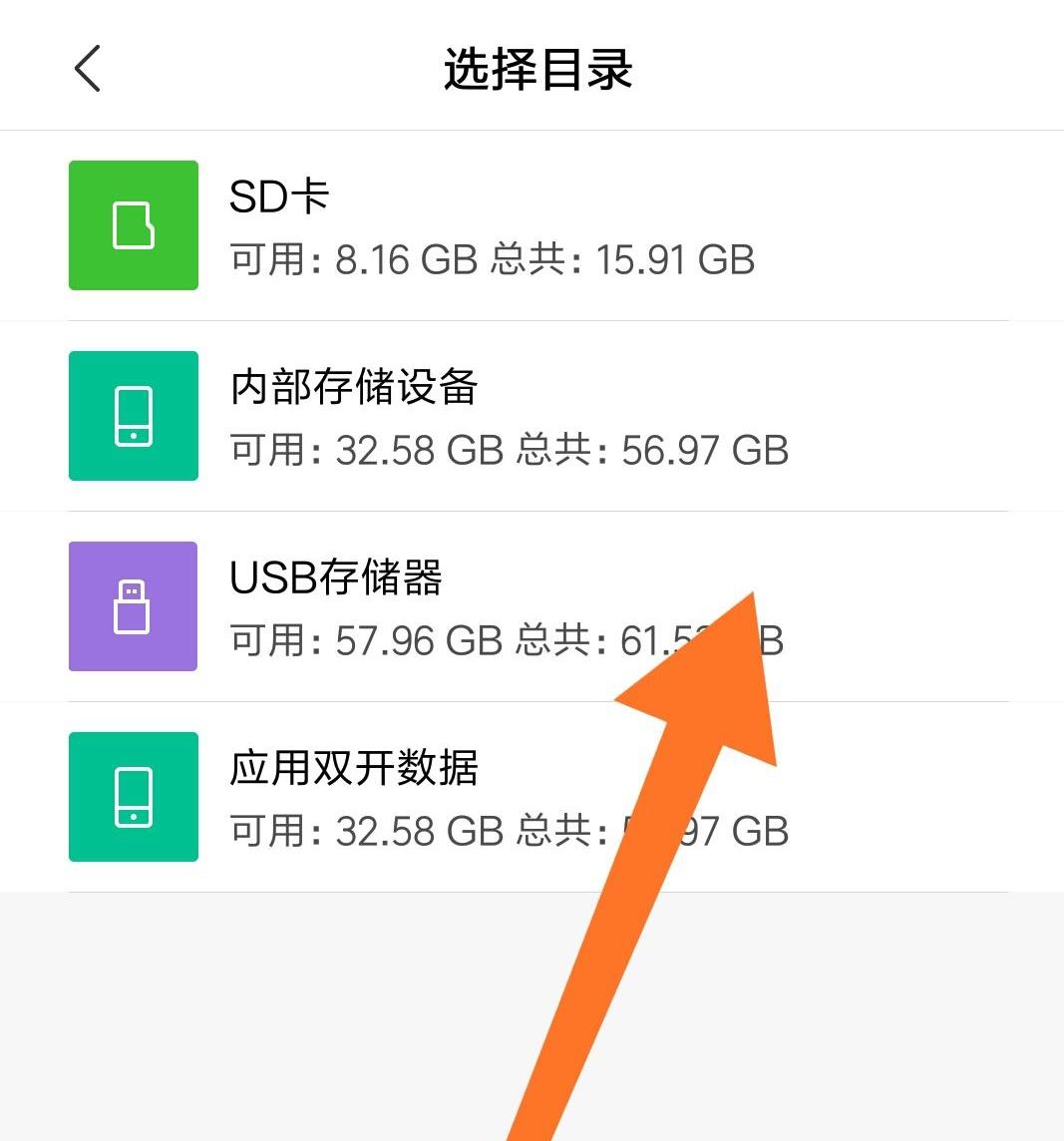
Task: Select the internal storage phone icon
Action: pos(133,416)
